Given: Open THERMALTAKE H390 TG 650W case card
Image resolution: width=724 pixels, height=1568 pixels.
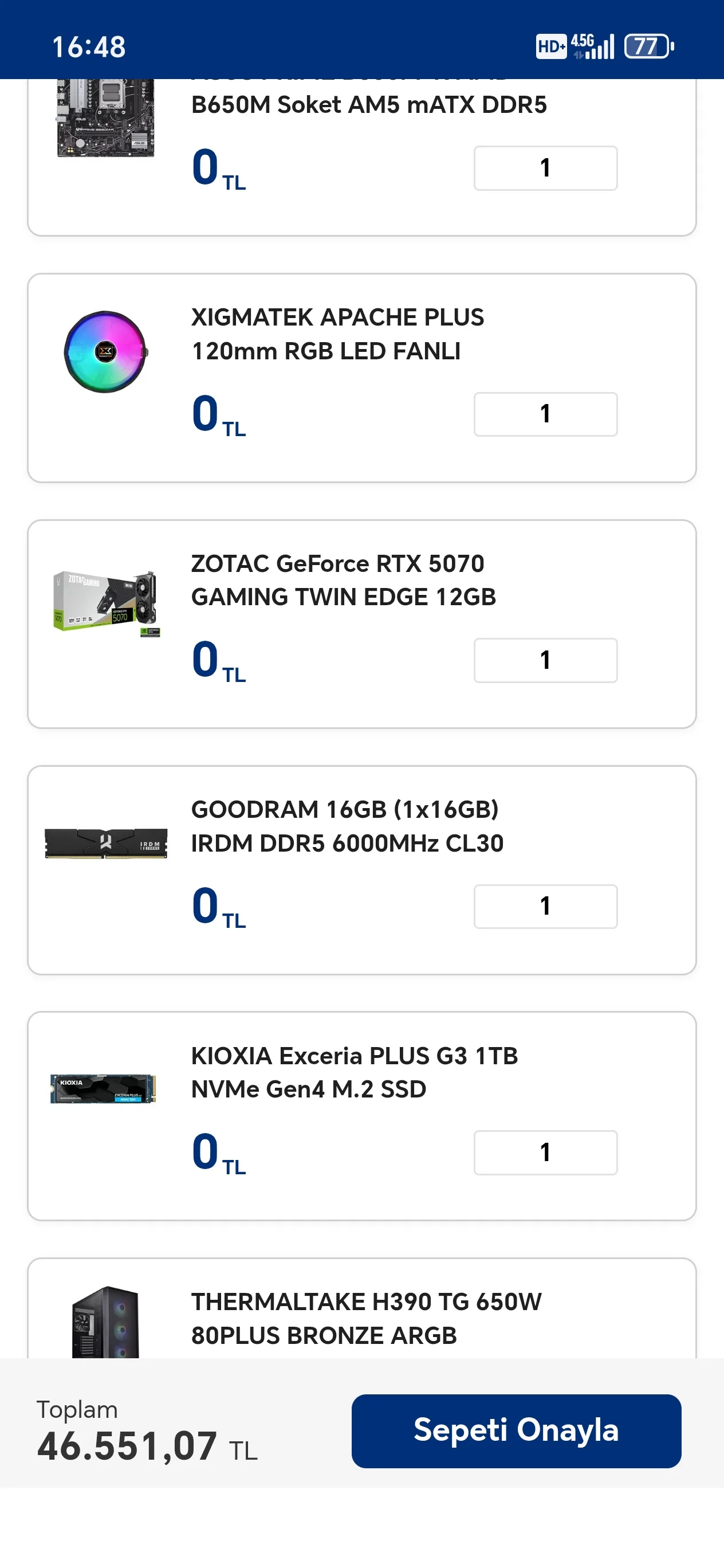Looking at the screenshot, I should click(x=365, y=1318).
